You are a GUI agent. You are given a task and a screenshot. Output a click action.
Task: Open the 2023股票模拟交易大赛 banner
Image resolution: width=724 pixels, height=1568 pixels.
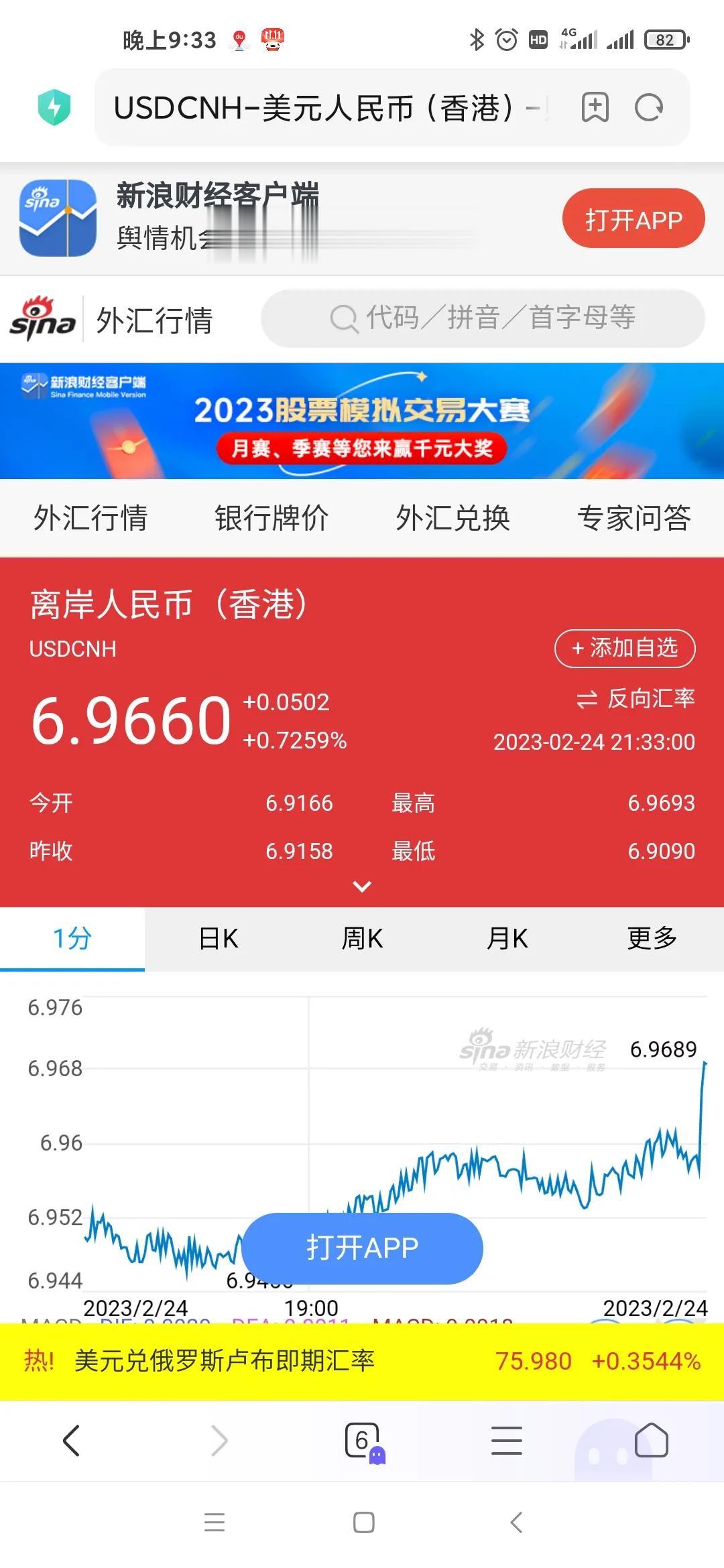pos(362,421)
